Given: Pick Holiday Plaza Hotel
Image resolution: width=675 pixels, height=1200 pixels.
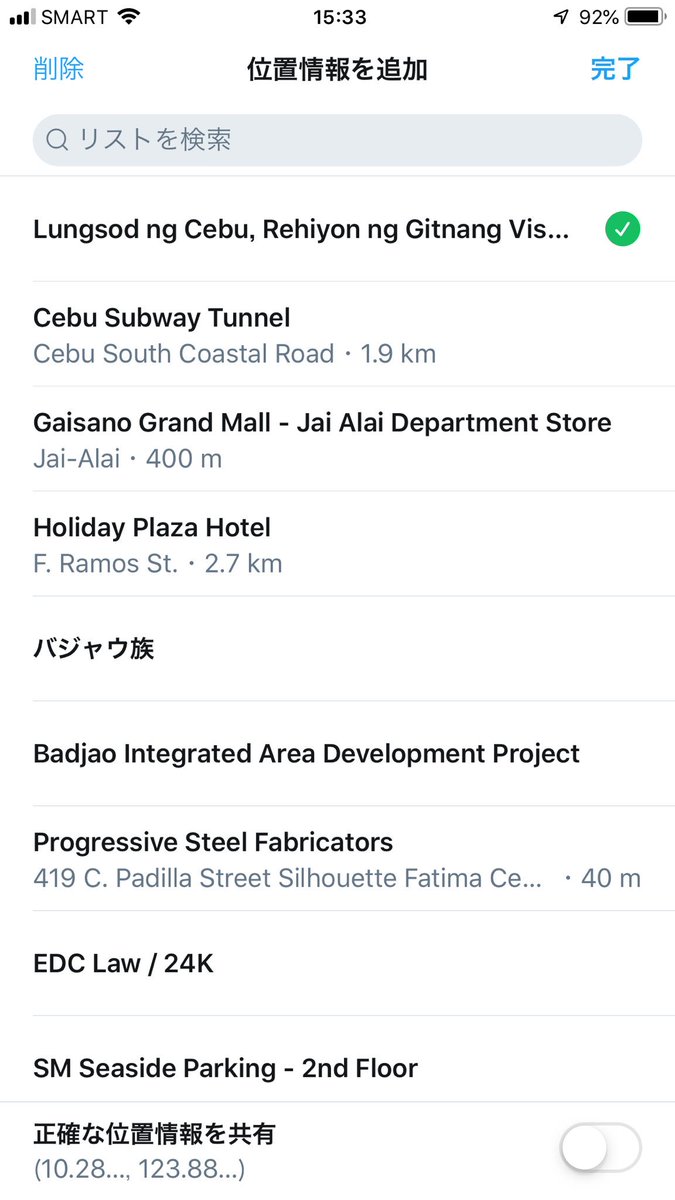Looking at the screenshot, I should point(337,544).
